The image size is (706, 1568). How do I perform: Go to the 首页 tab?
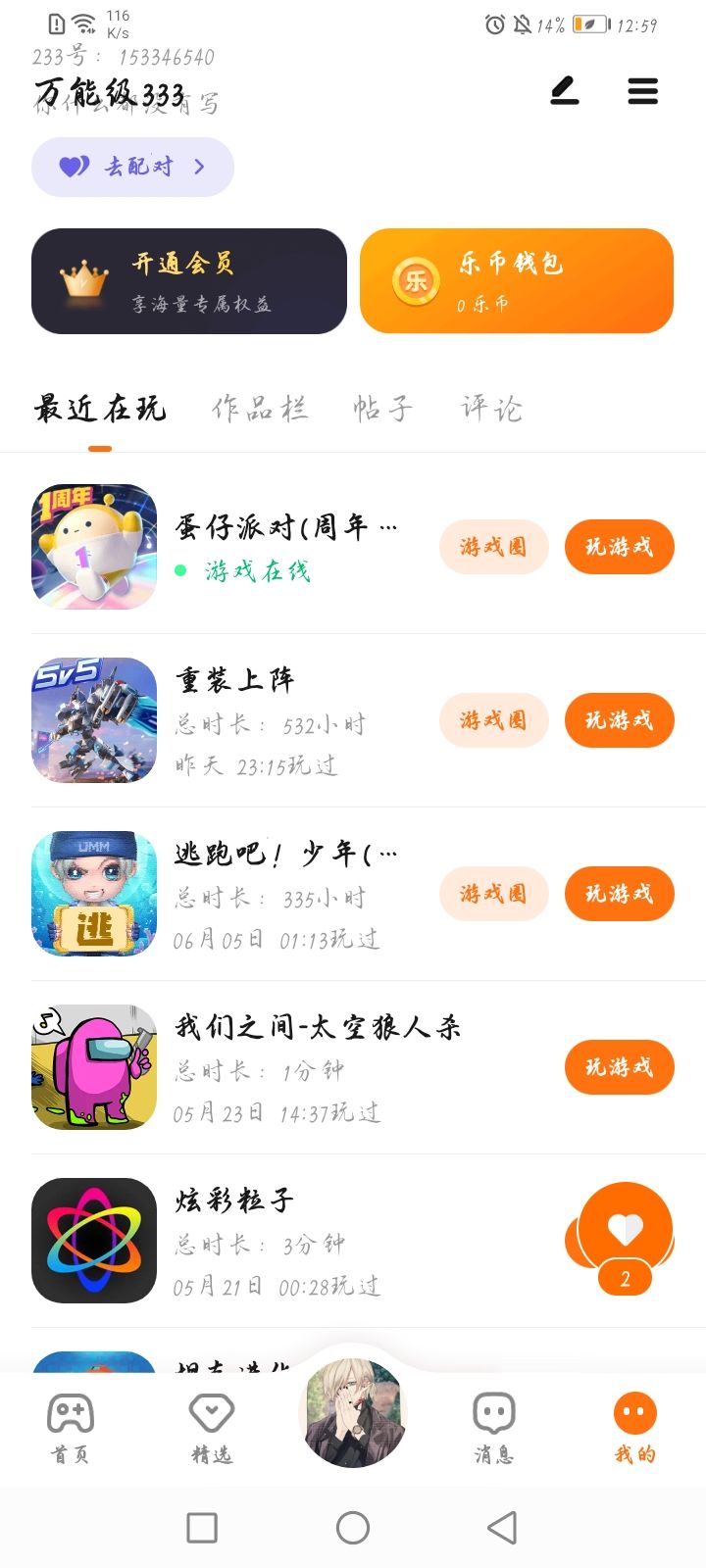pos(71,1429)
